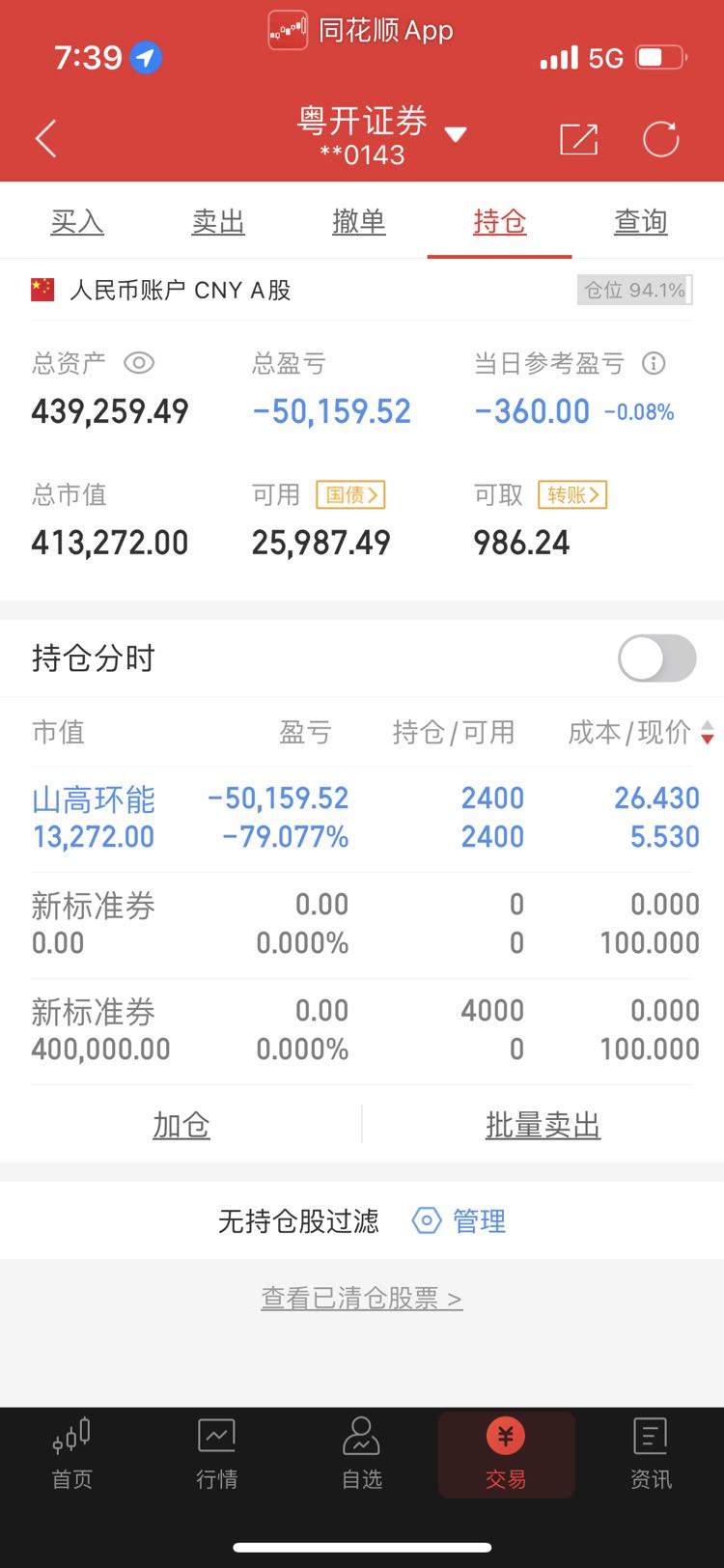Share the holdings via the export icon
Image resolution: width=724 pixels, height=1568 pixels.
579,139
